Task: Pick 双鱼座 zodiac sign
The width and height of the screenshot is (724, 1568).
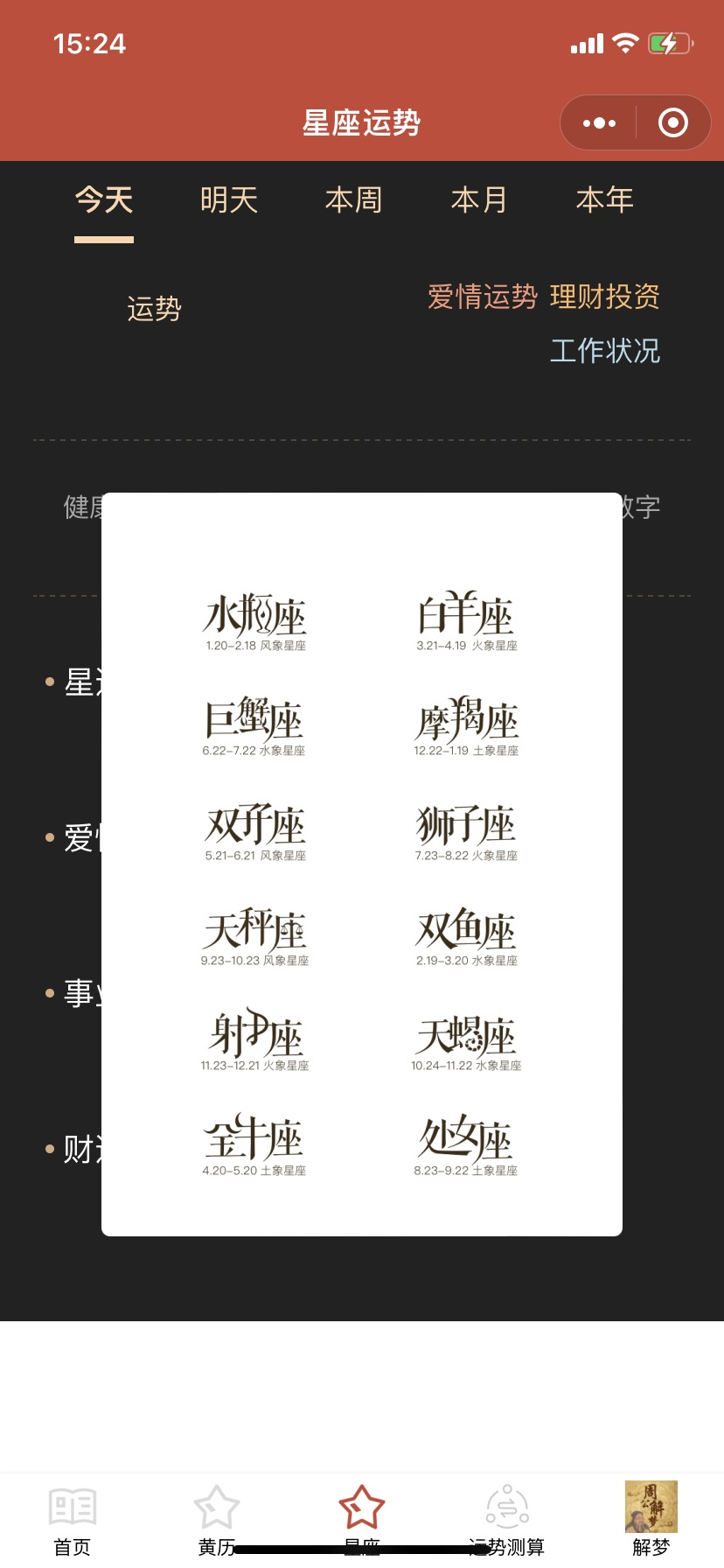Action: click(466, 936)
